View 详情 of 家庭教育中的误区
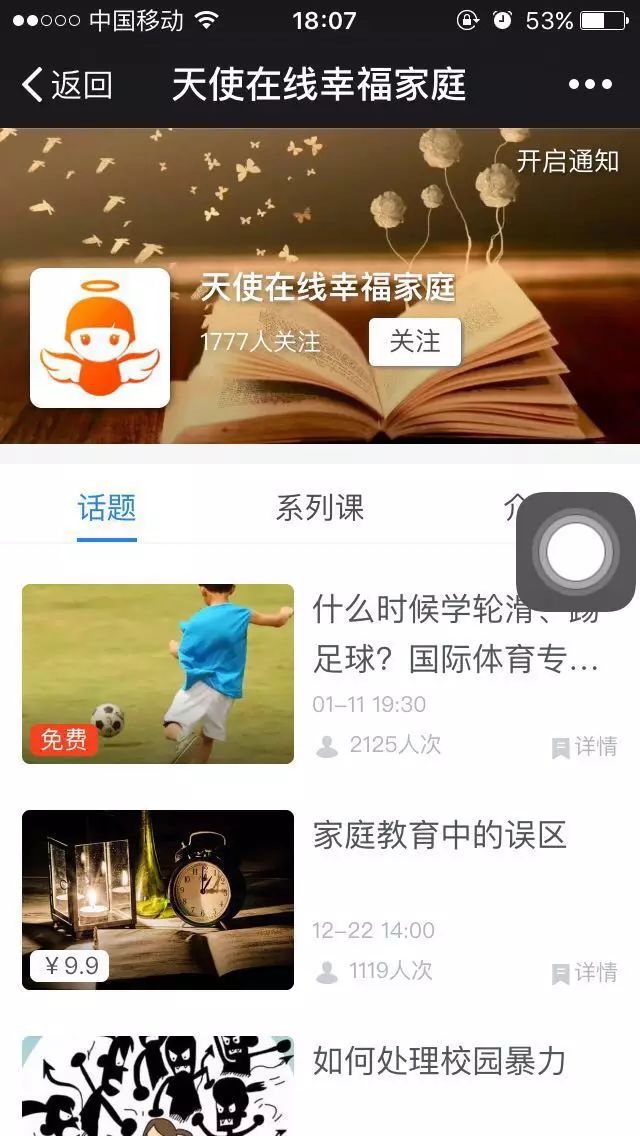This screenshot has width=640, height=1136. point(585,973)
